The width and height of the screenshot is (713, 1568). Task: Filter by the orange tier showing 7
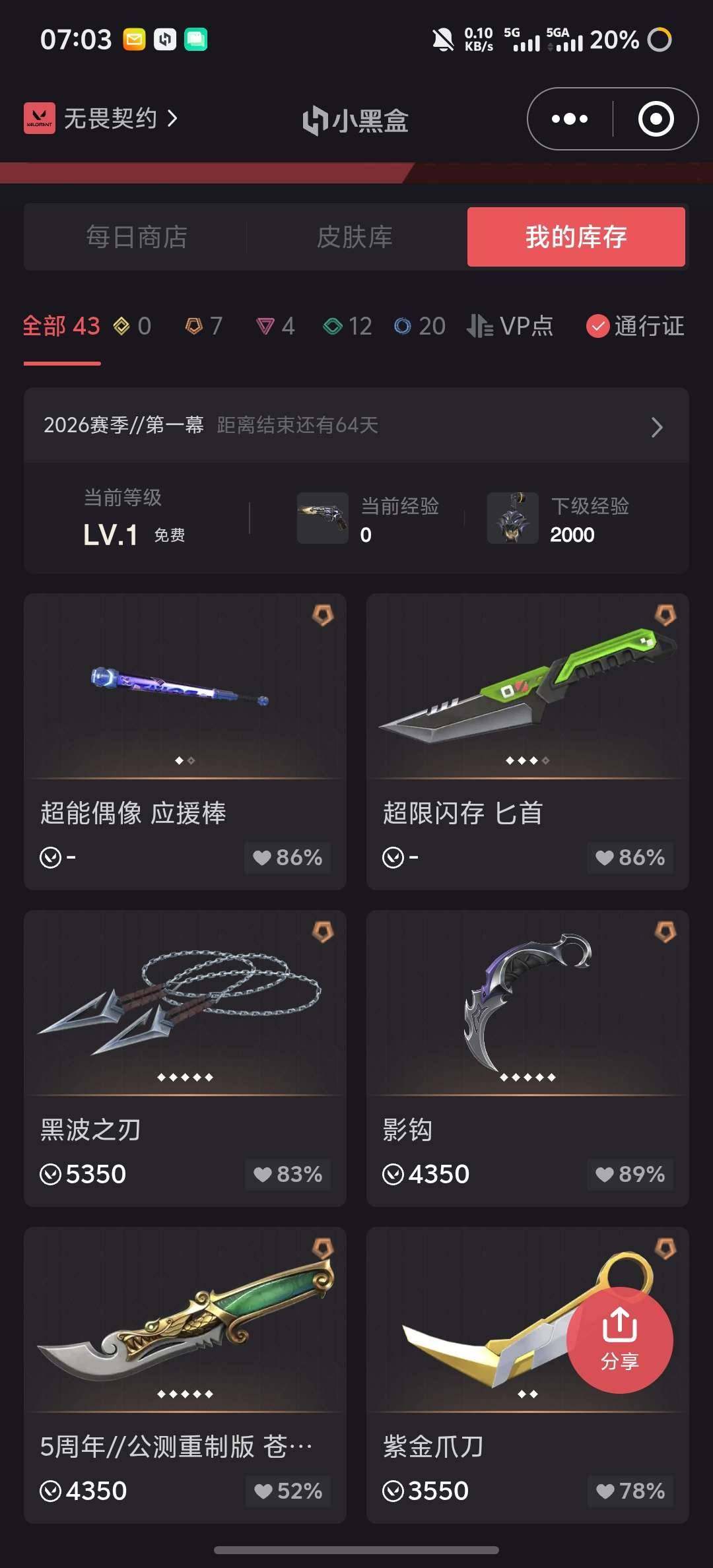(203, 326)
